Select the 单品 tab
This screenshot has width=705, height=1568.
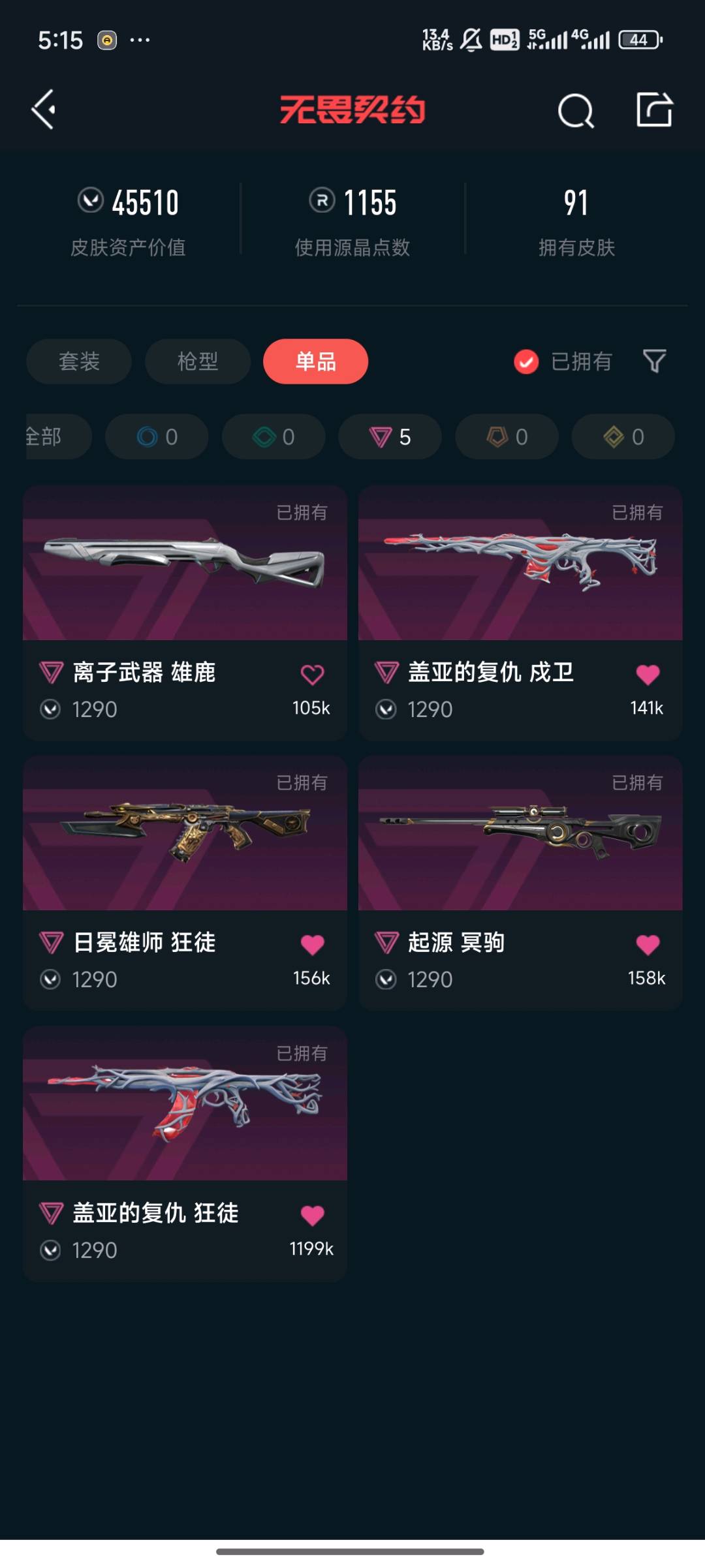[x=315, y=361]
